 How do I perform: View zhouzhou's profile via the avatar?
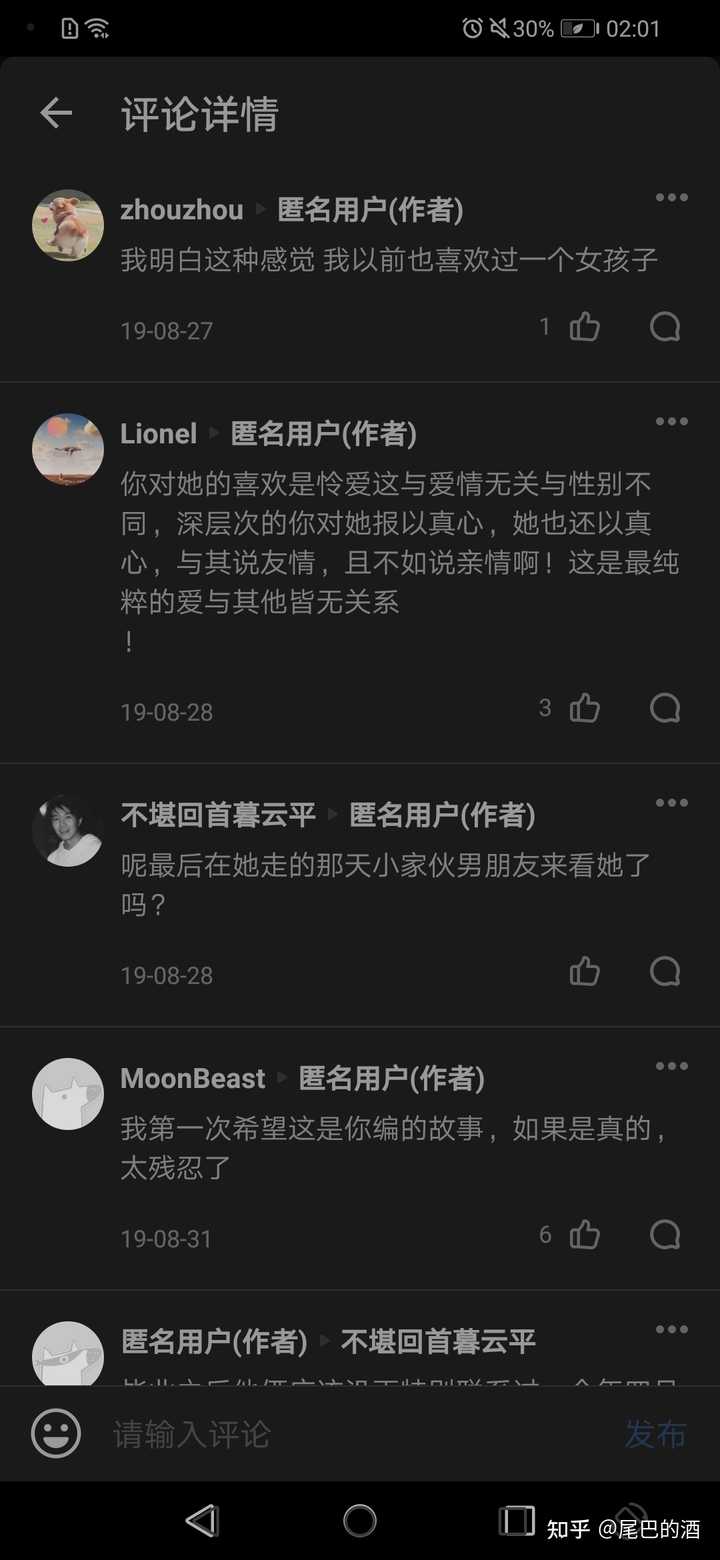(x=68, y=225)
